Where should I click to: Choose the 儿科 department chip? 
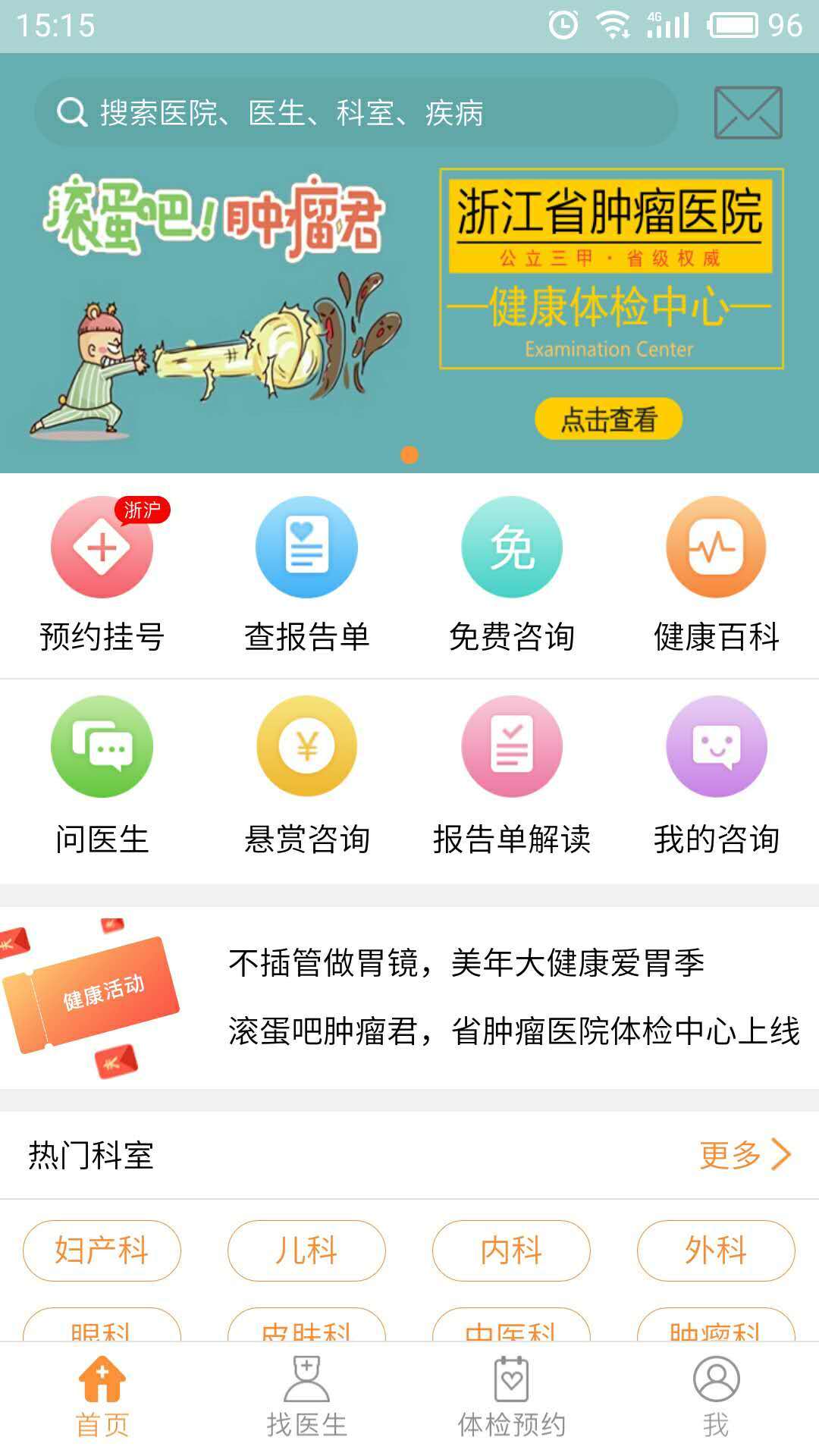pyautogui.click(x=306, y=1250)
